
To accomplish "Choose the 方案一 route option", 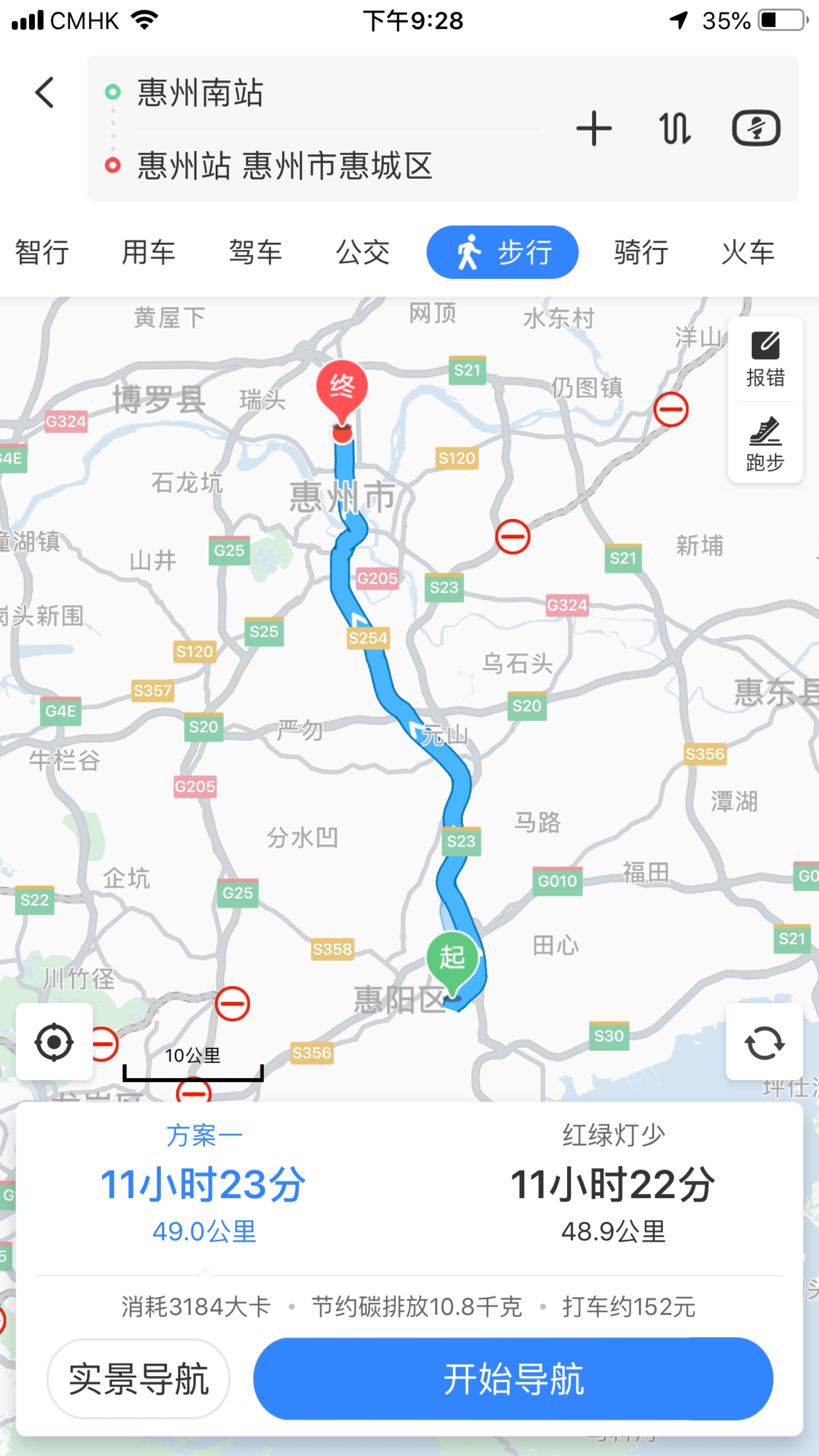I will [x=204, y=1184].
